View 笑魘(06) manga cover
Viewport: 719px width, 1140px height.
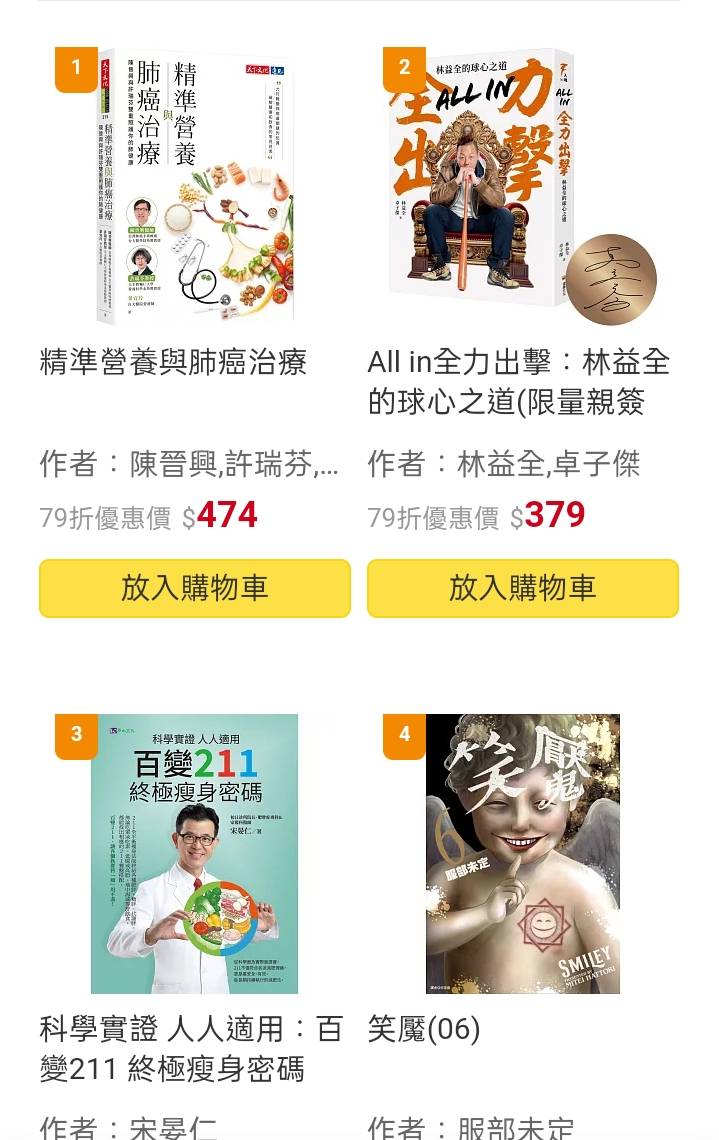(x=522, y=853)
